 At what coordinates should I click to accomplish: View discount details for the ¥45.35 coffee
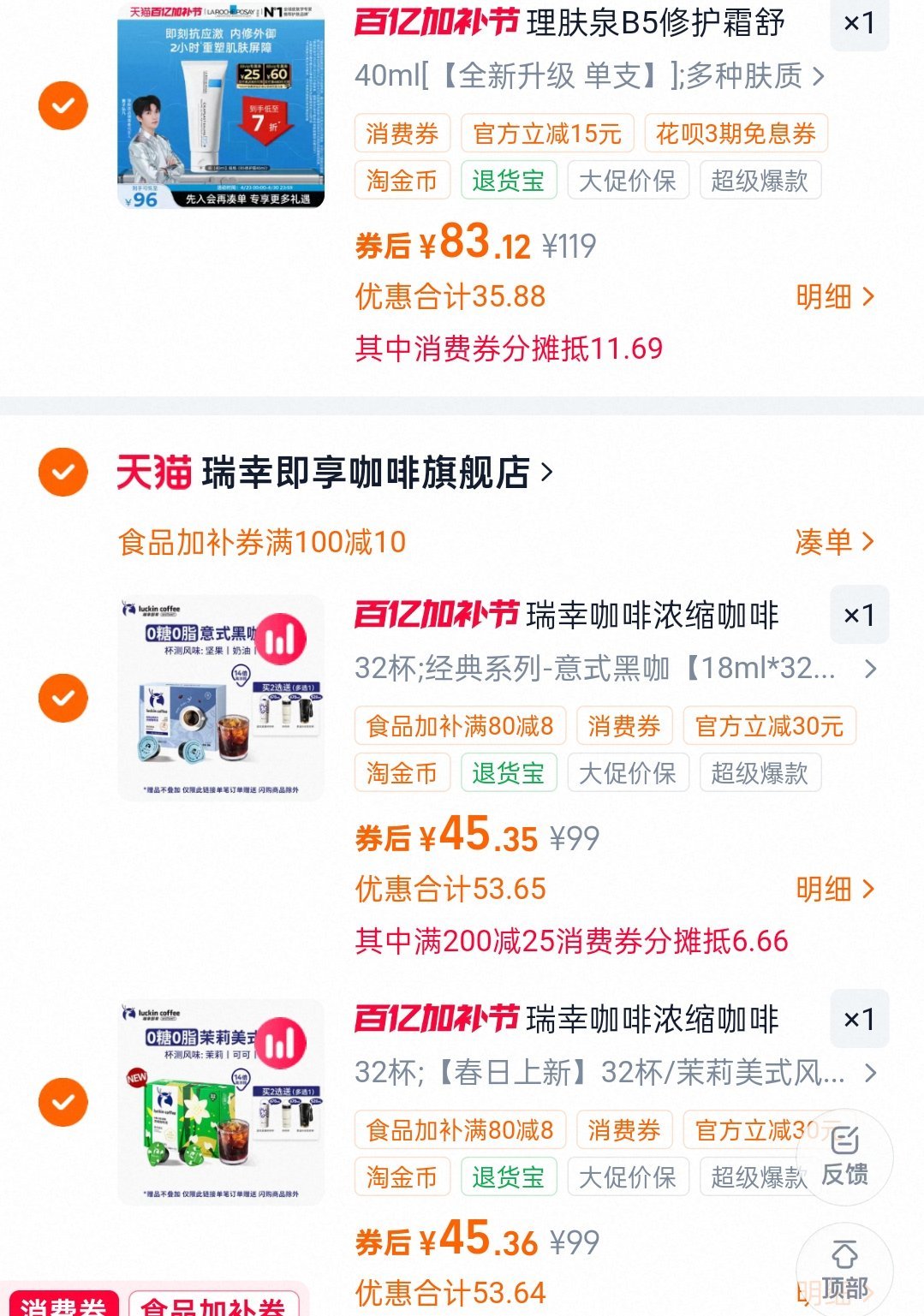pos(834,890)
